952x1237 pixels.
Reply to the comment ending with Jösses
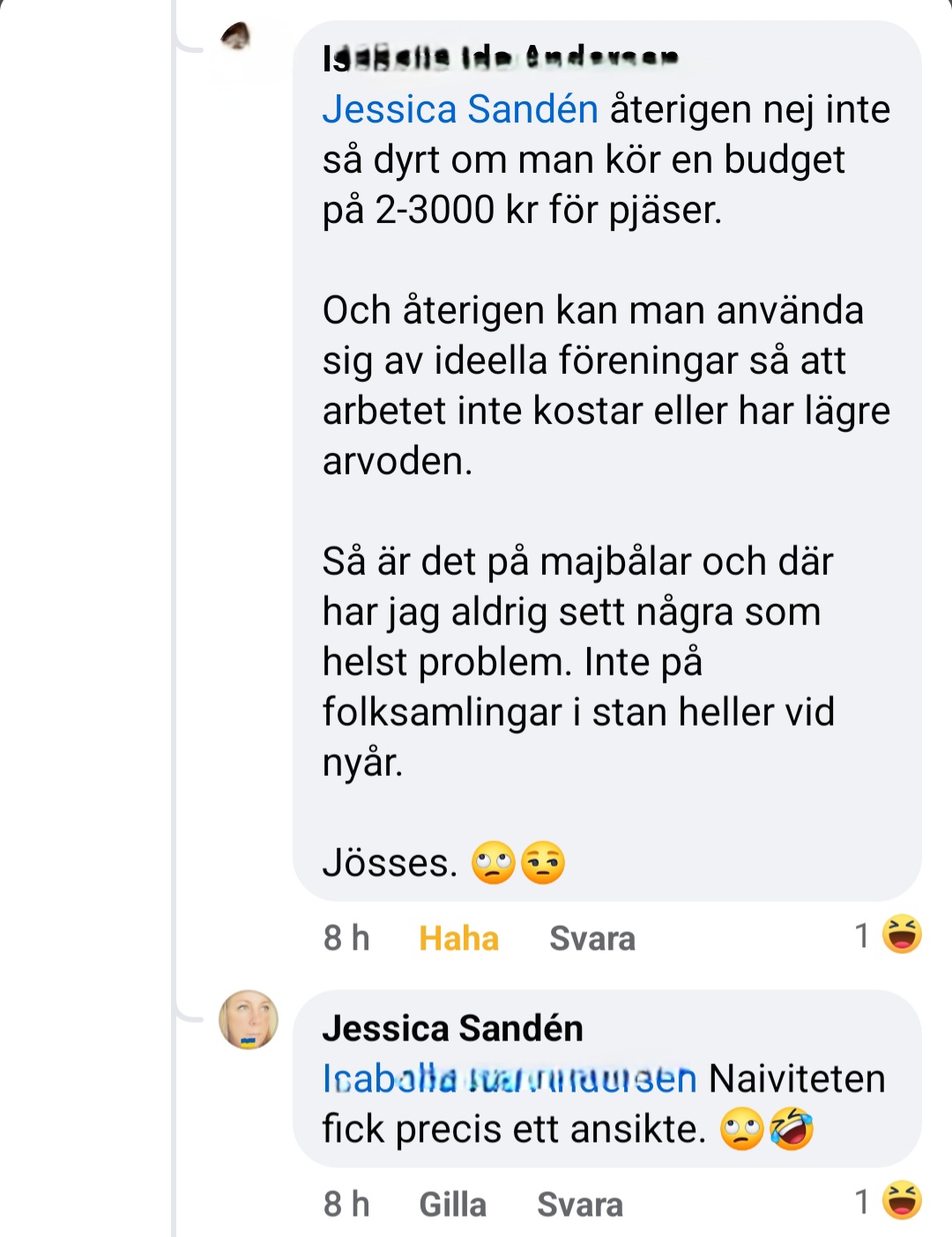click(591, 938)
